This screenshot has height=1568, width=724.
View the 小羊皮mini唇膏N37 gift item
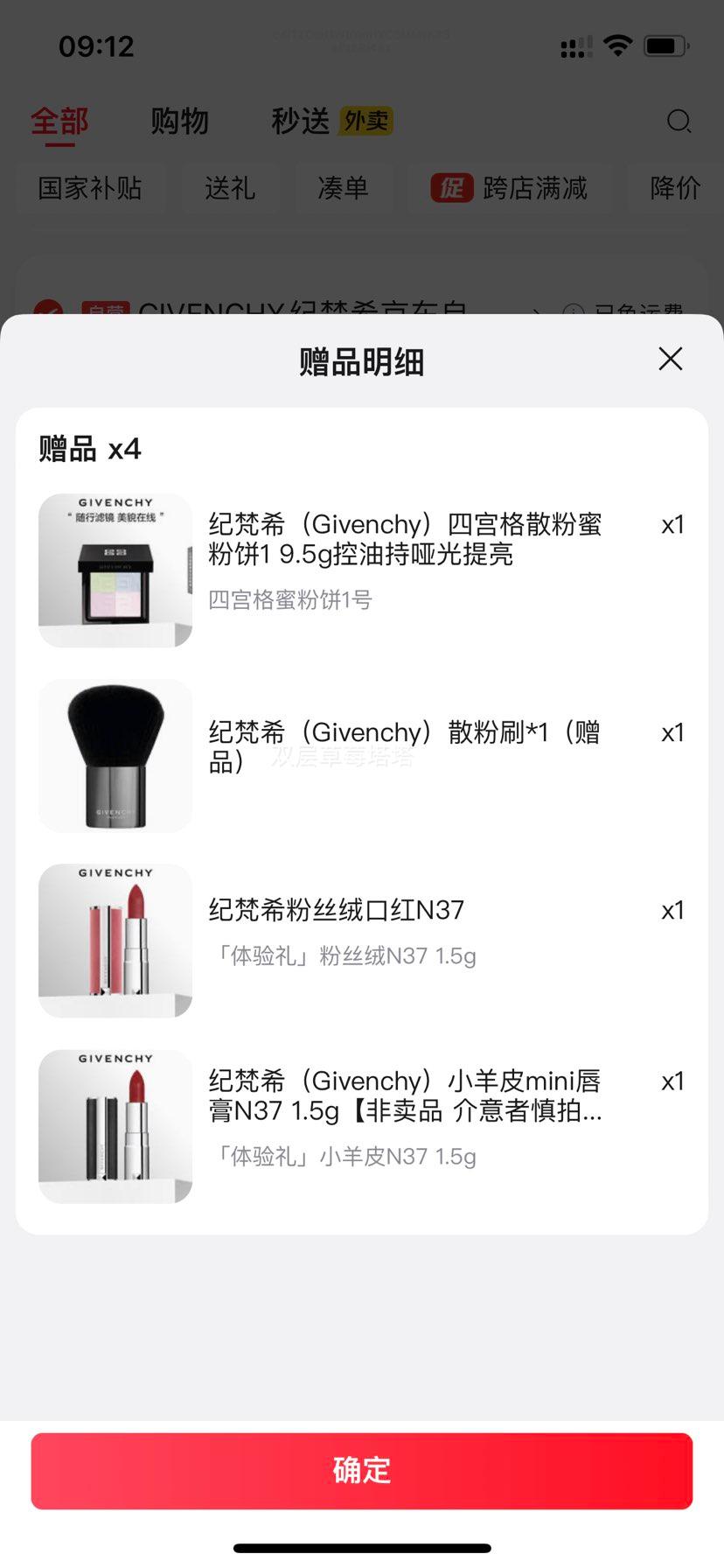[x=404, y=1095]
